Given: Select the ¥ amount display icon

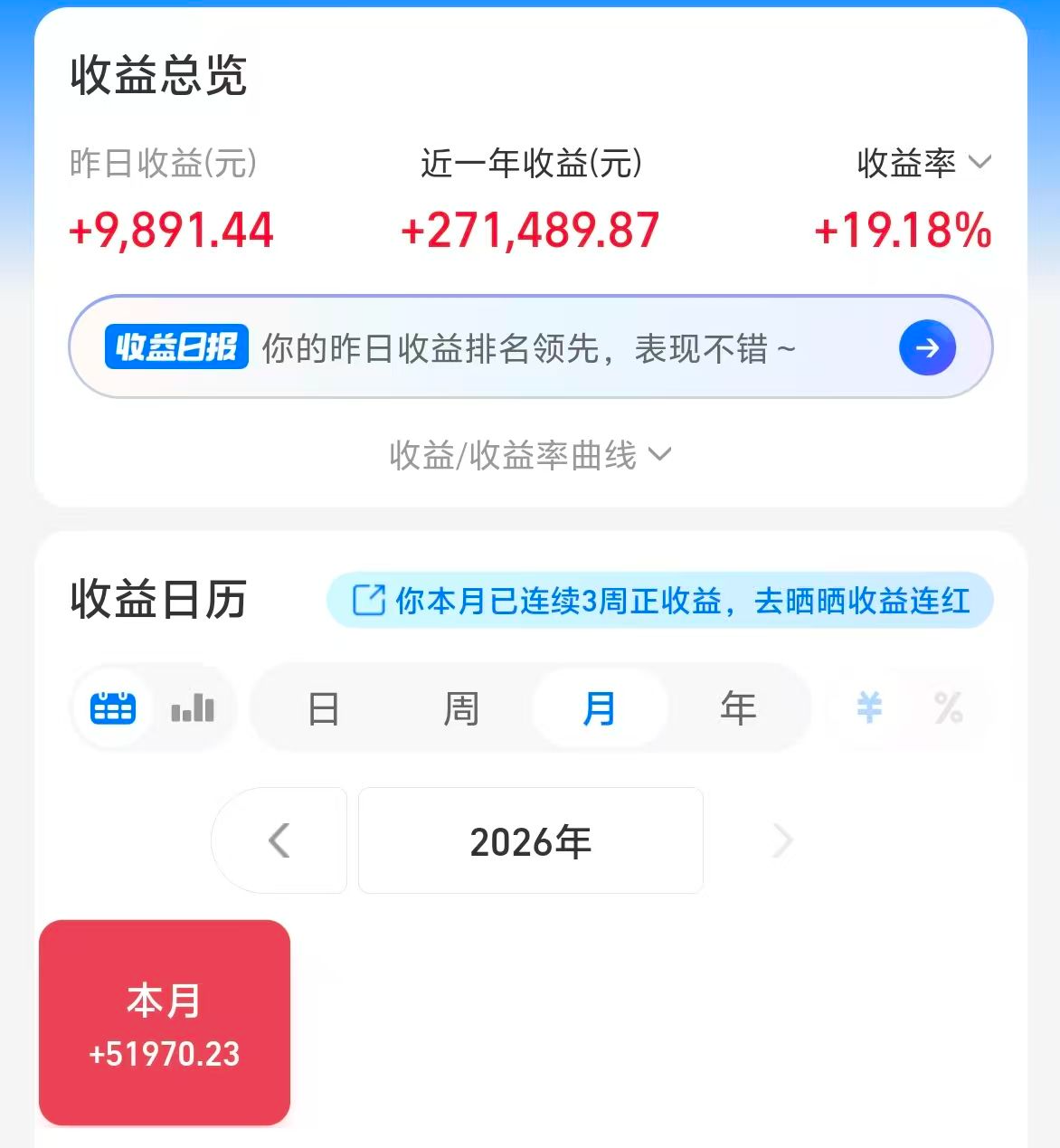Looking at the screenshot, I should 867,708.
